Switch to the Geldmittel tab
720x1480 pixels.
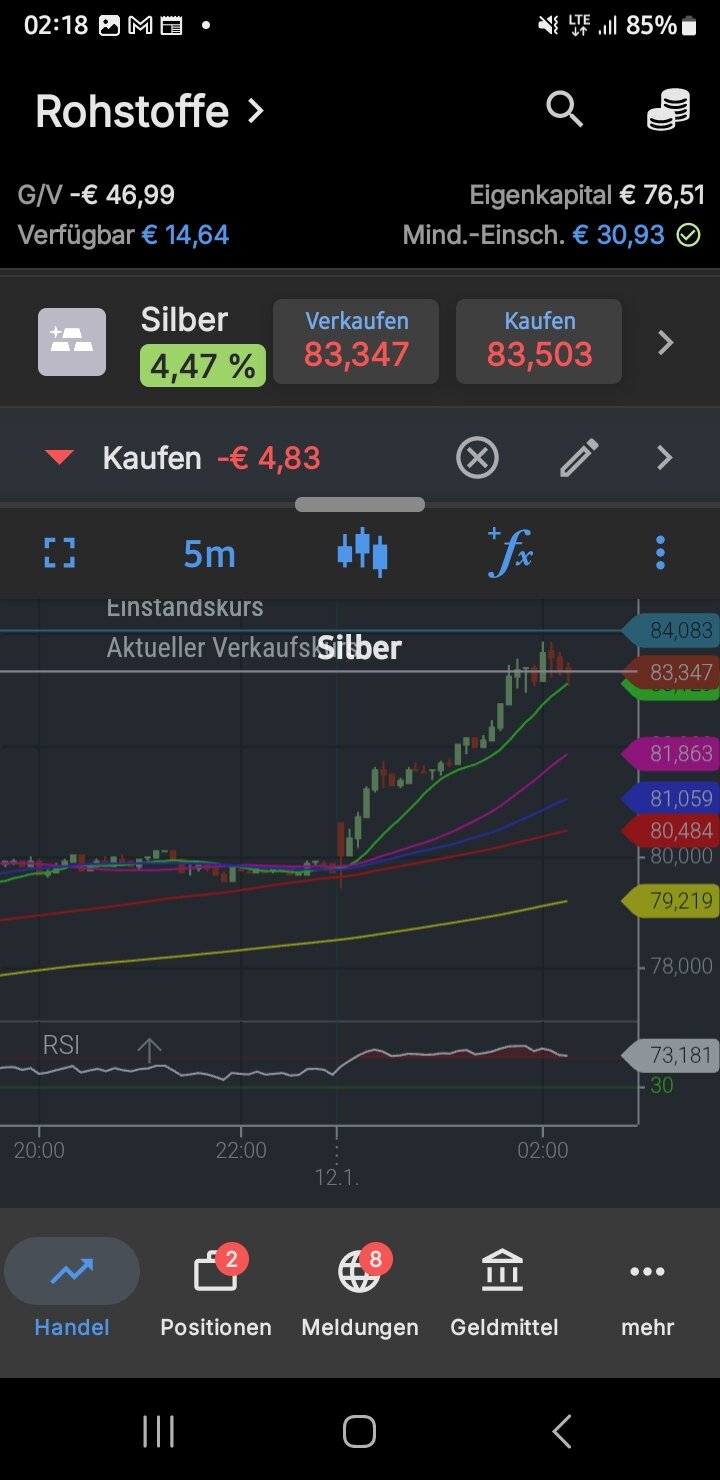point(504,1292)
